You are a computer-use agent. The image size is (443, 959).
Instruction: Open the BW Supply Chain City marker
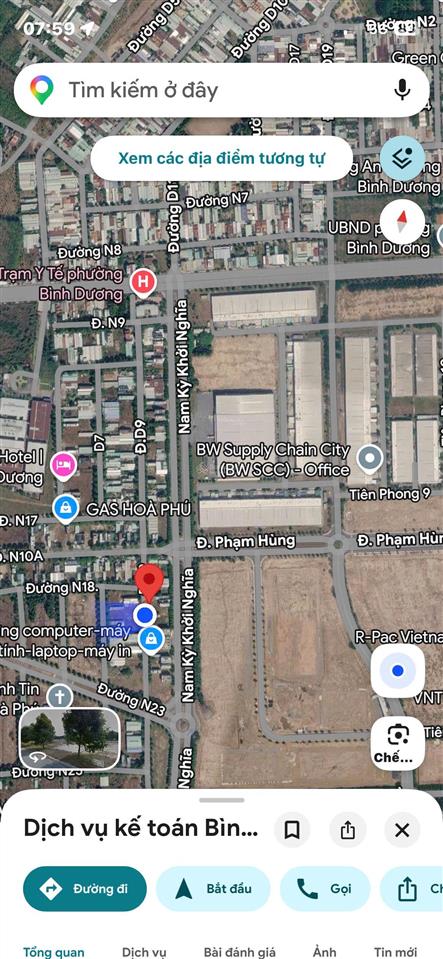370,459
